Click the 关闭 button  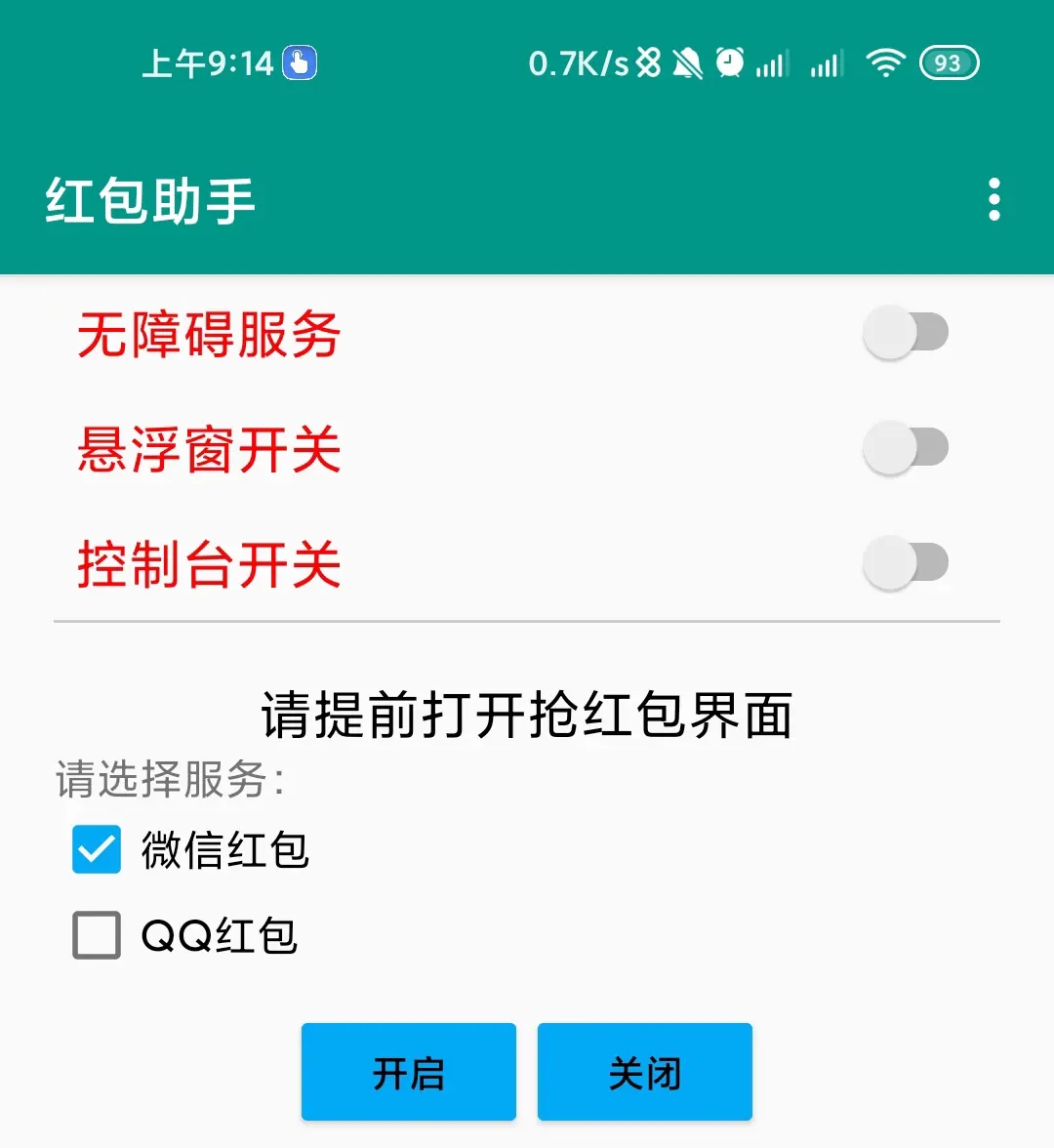click(644, 1071)
